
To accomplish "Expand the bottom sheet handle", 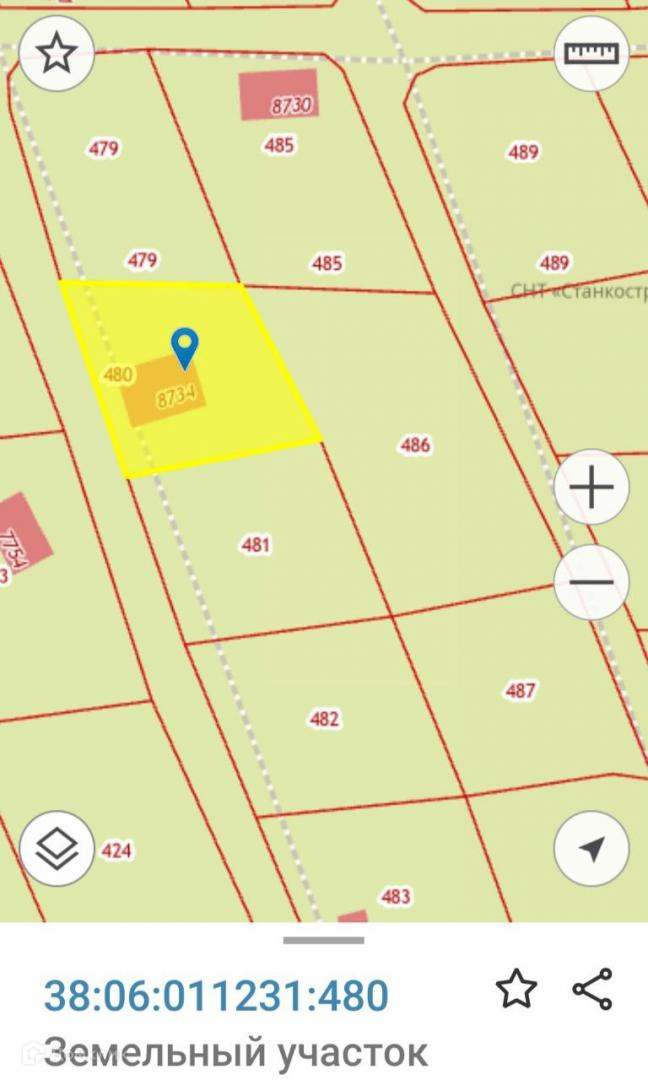I will pos(323,940).
